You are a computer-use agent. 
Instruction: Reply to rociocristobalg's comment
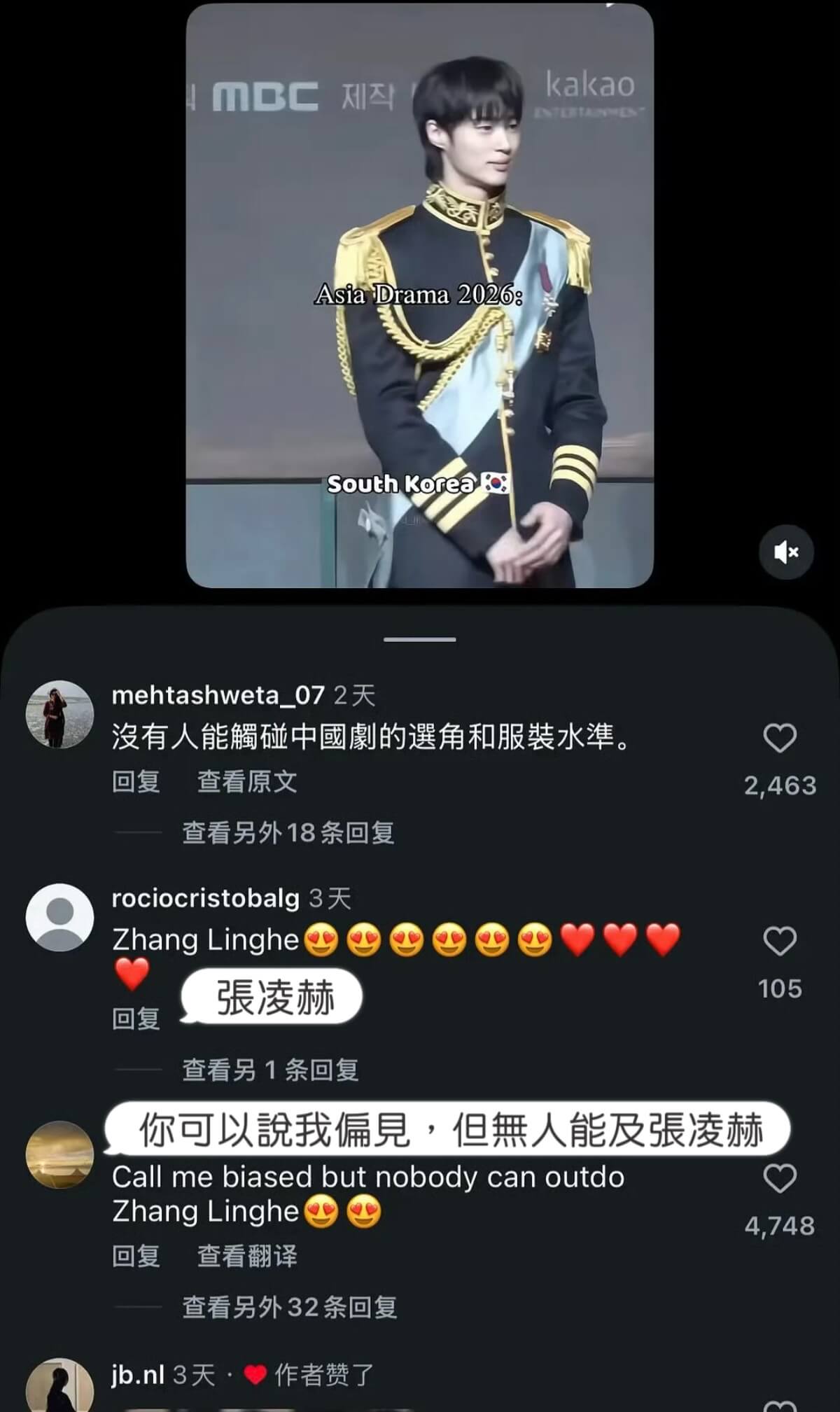point(136,1019)
